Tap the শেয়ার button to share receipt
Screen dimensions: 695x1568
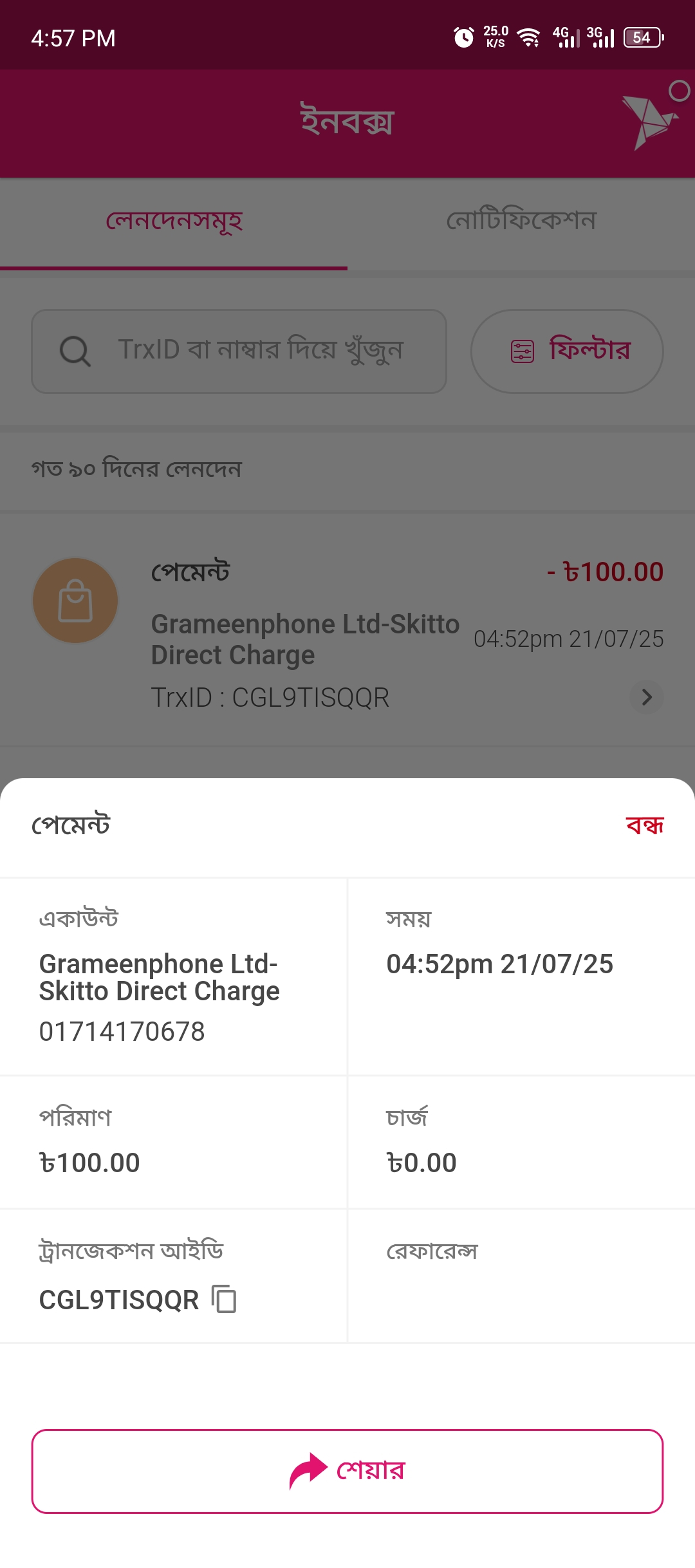pyautogui.click(x=347, y=1471)
